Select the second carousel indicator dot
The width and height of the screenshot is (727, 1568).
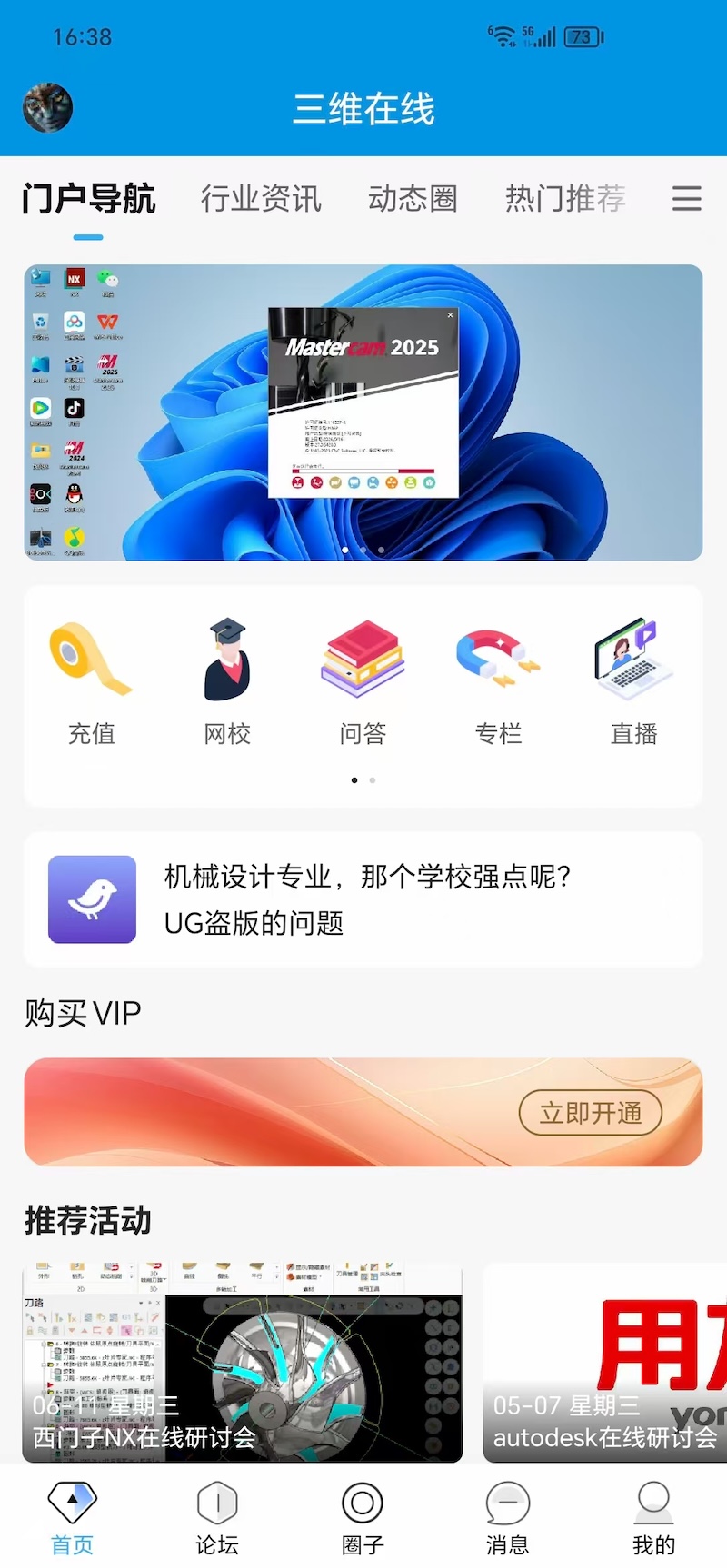(x=363, y=550)
